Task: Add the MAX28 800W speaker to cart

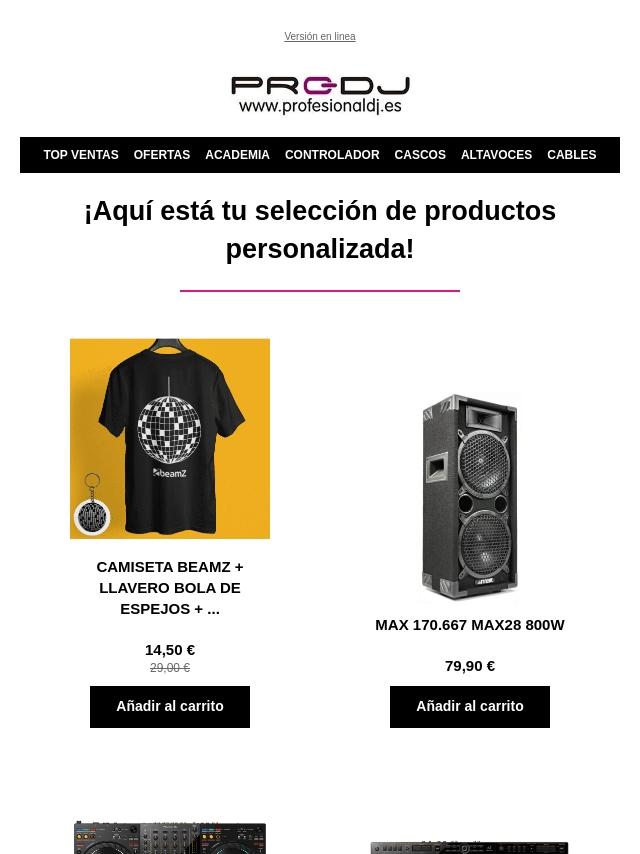Action: point(470,706)
